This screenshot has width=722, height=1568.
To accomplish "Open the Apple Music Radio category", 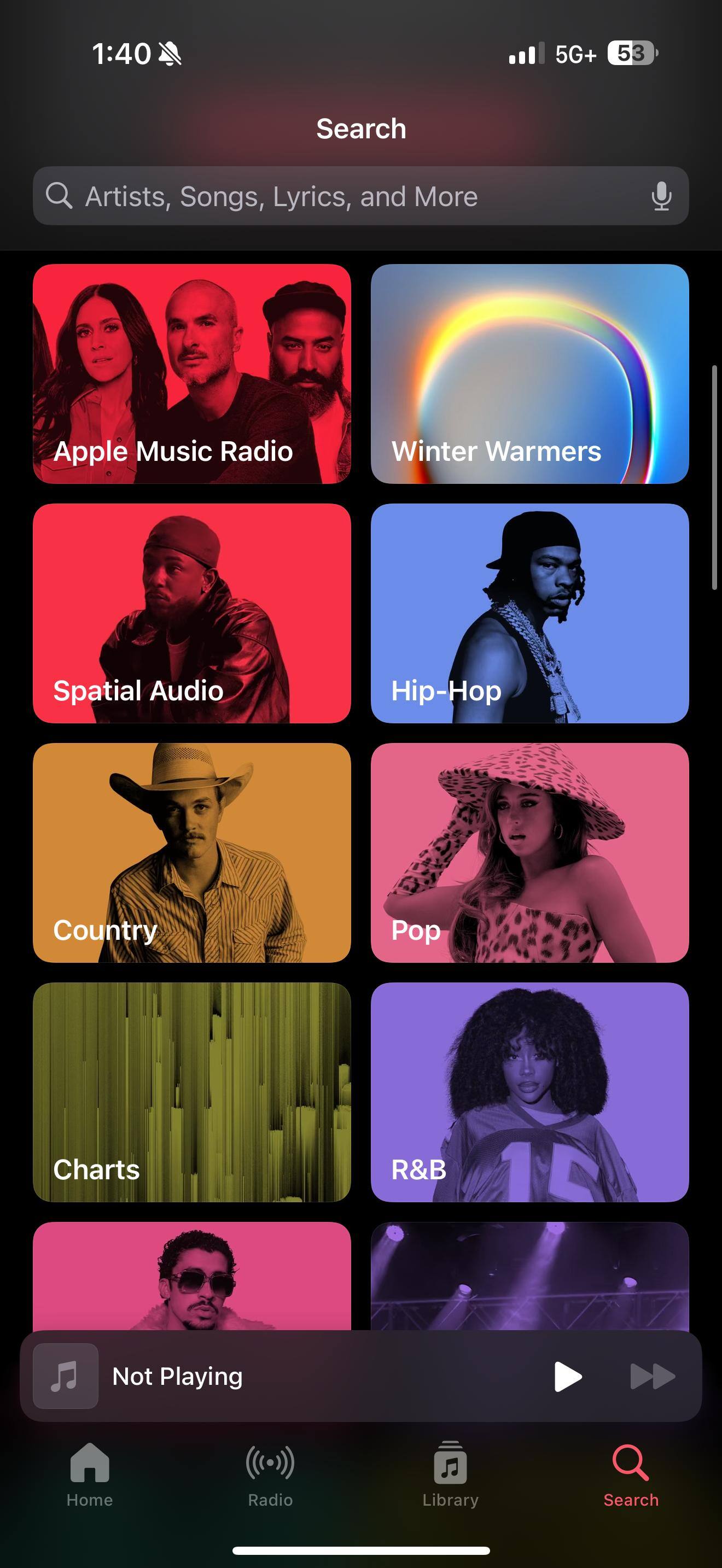I will (x=192, y=374).
